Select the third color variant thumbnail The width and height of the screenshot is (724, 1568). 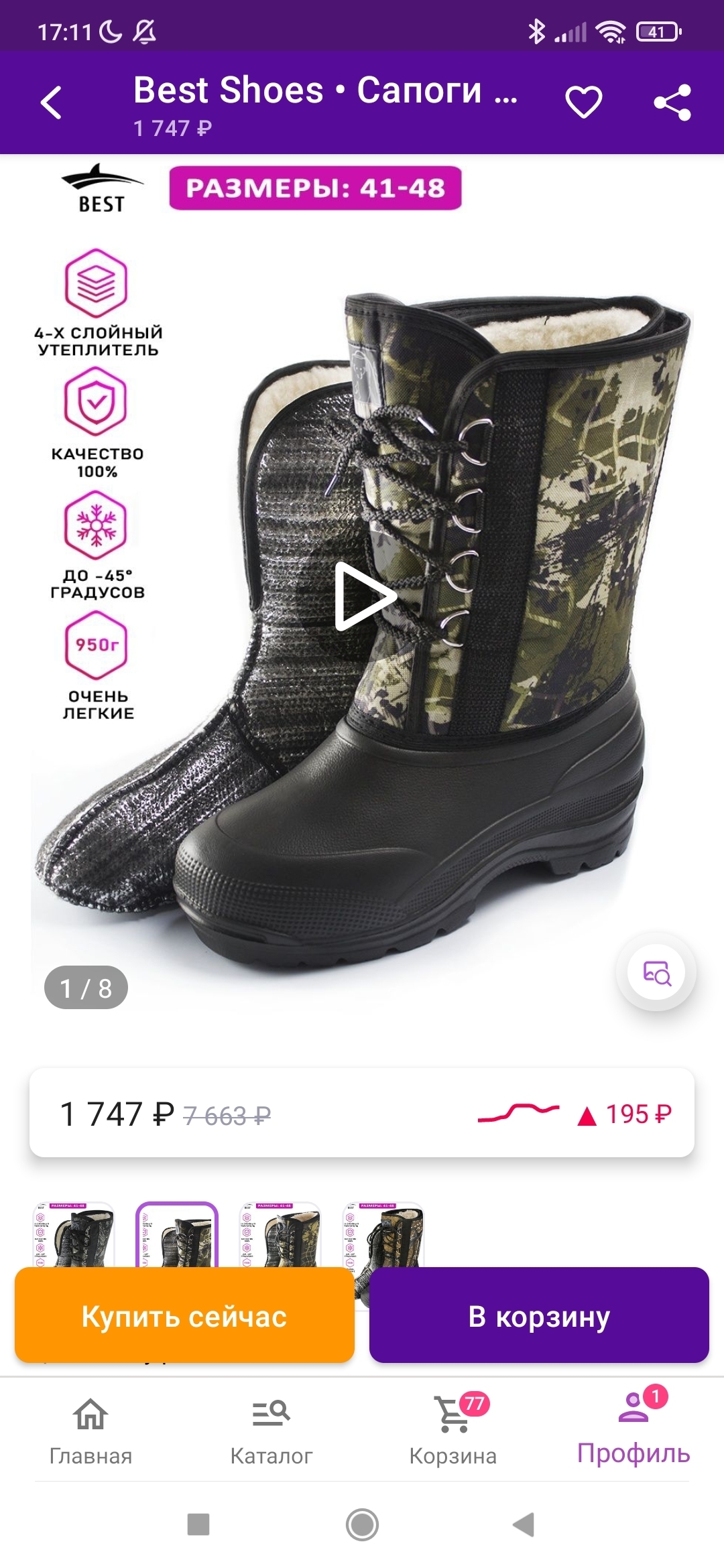click(x=280, y=1234)
